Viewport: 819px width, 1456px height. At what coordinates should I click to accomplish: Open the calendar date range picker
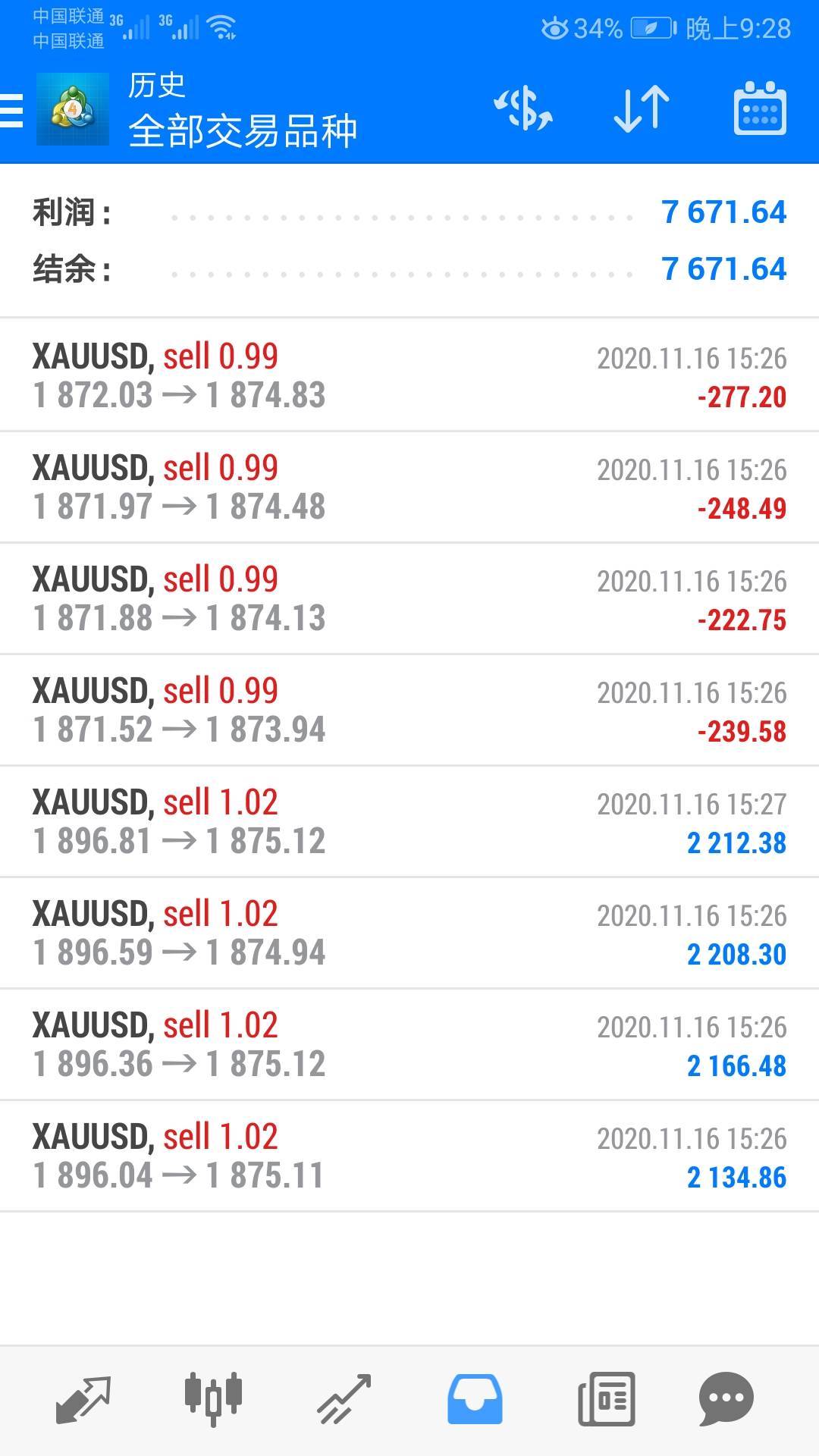(x=760, y=110)
